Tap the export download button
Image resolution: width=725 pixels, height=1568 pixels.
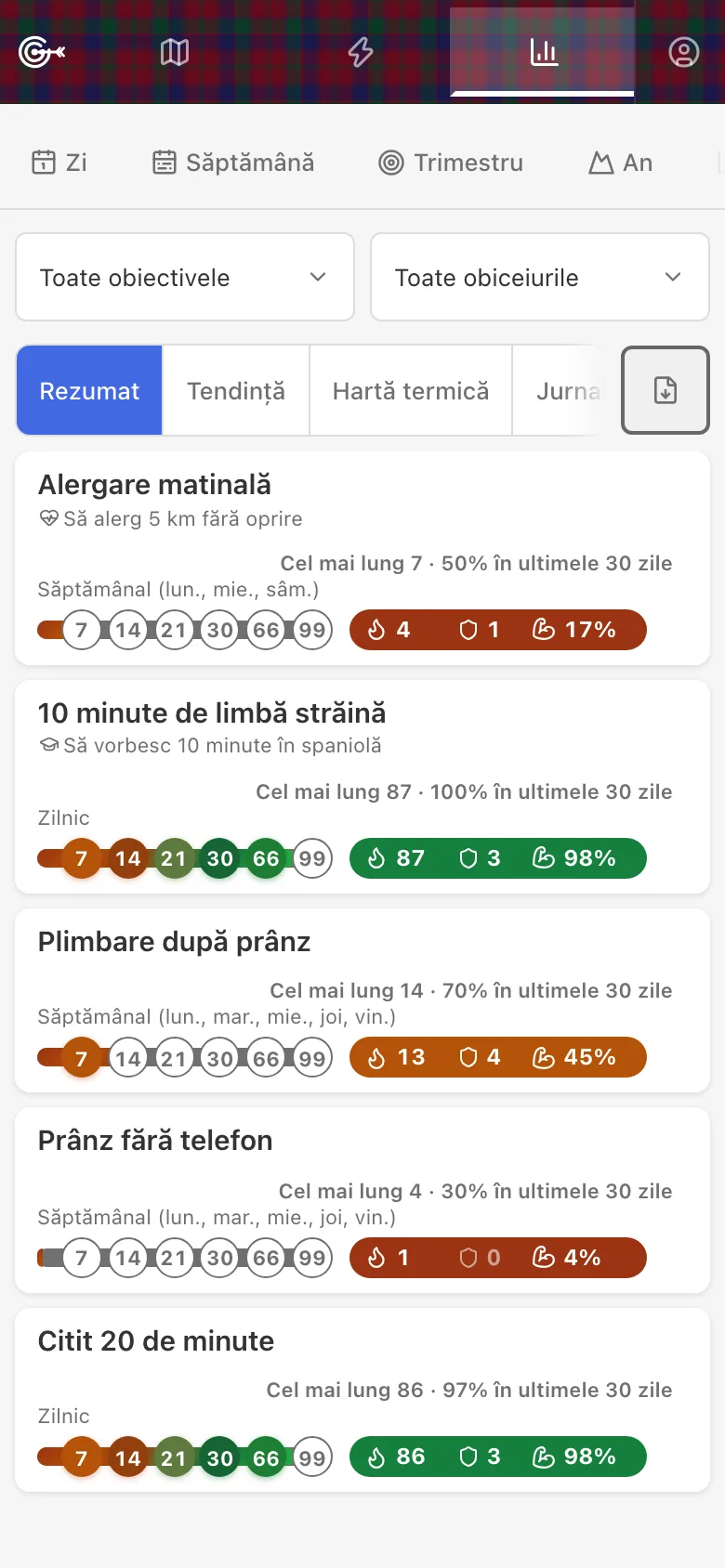pos(666,390)
